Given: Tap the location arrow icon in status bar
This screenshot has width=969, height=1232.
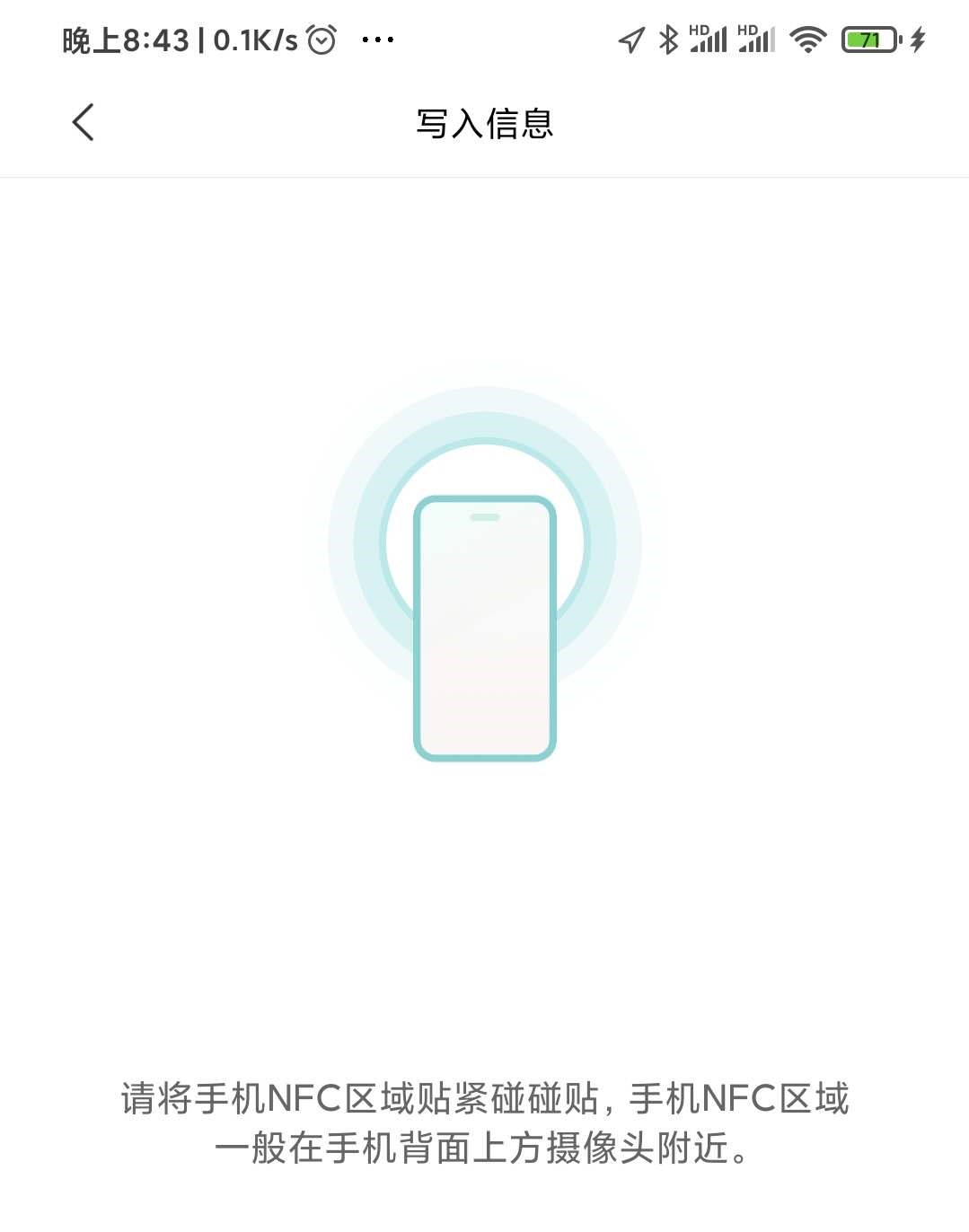Looking at the screenshot, I should (630, 39).
